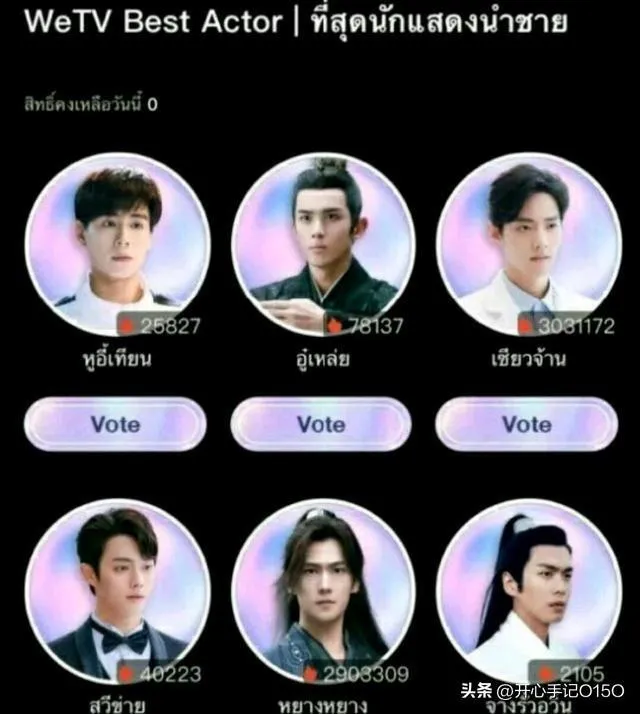Screen dimensions: 640x714
Task: Open สวีข่าย's candidate photo
Action: pyautogui.click(x=118, y=590)
